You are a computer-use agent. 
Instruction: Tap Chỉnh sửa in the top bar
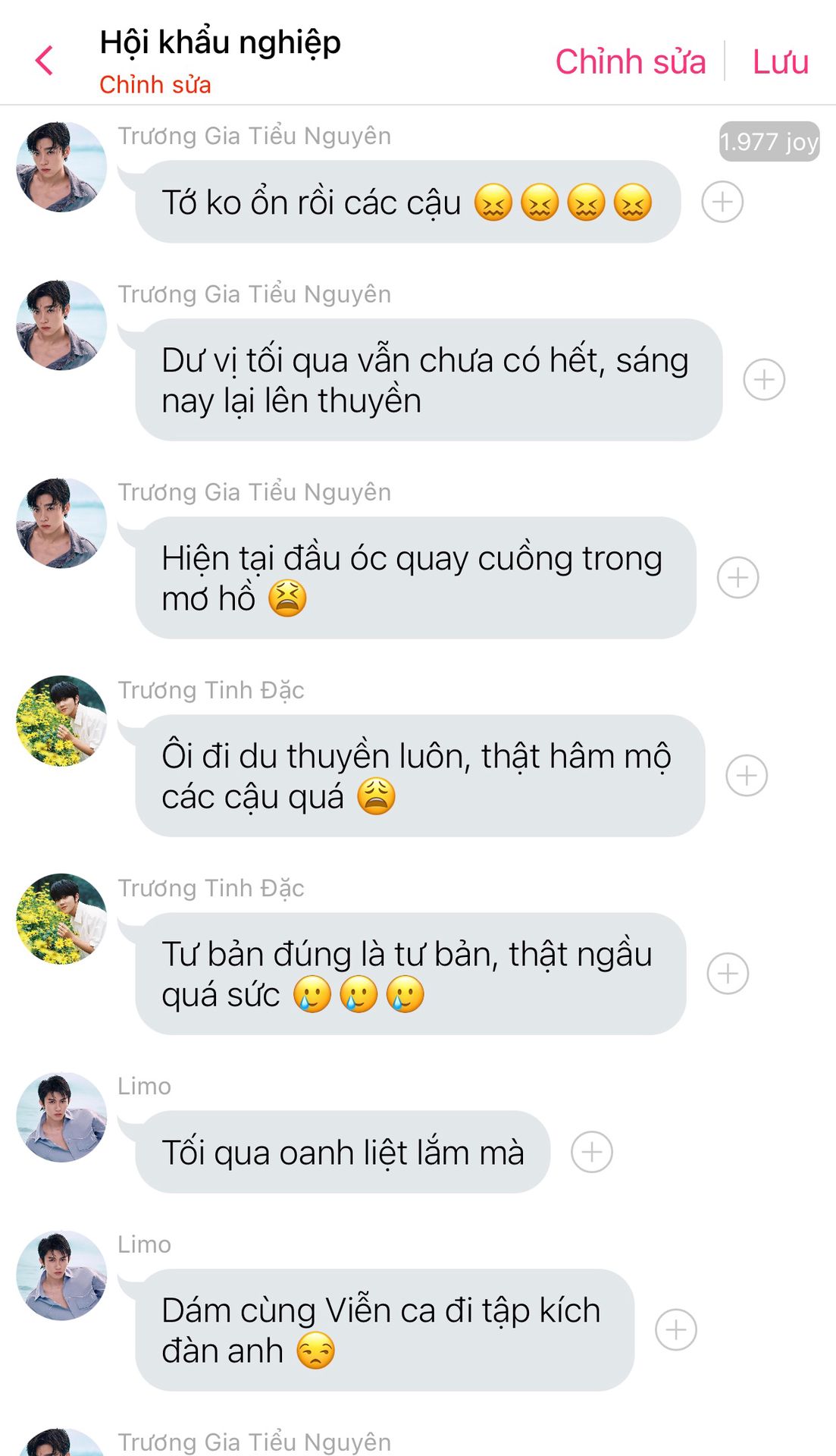click(x=630, y=61)
